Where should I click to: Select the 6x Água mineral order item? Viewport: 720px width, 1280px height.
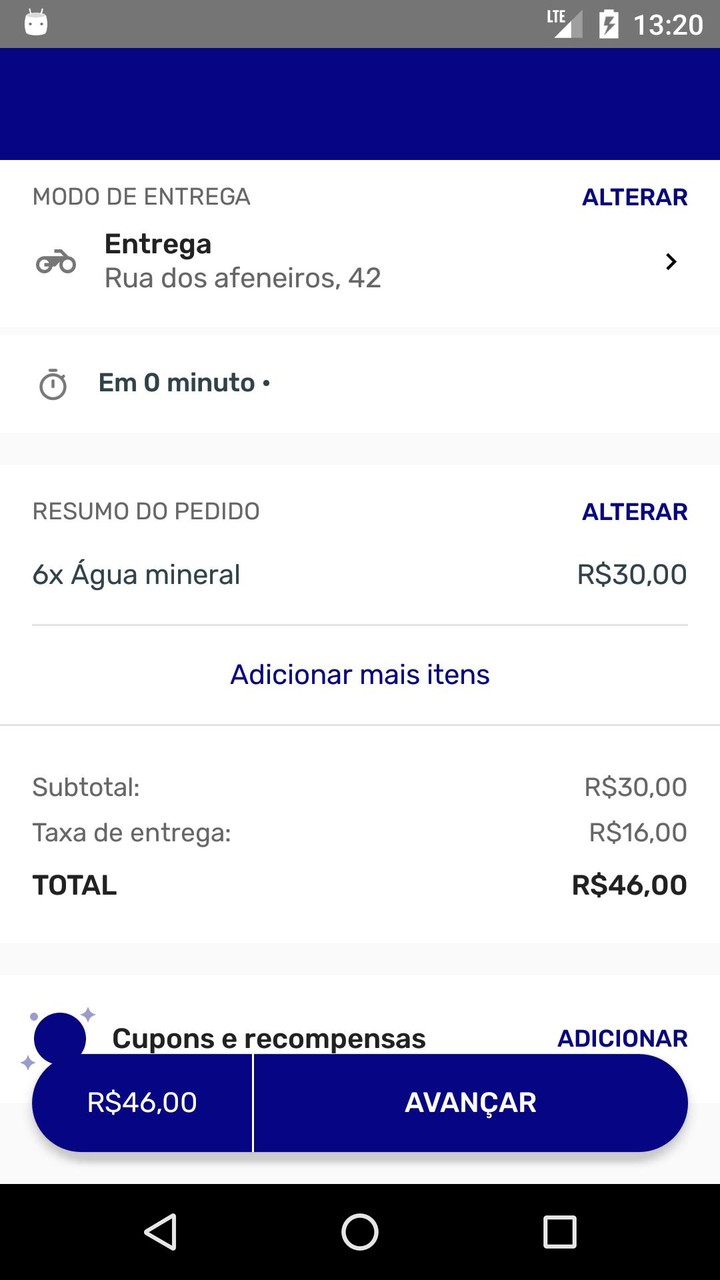point(136,574)
